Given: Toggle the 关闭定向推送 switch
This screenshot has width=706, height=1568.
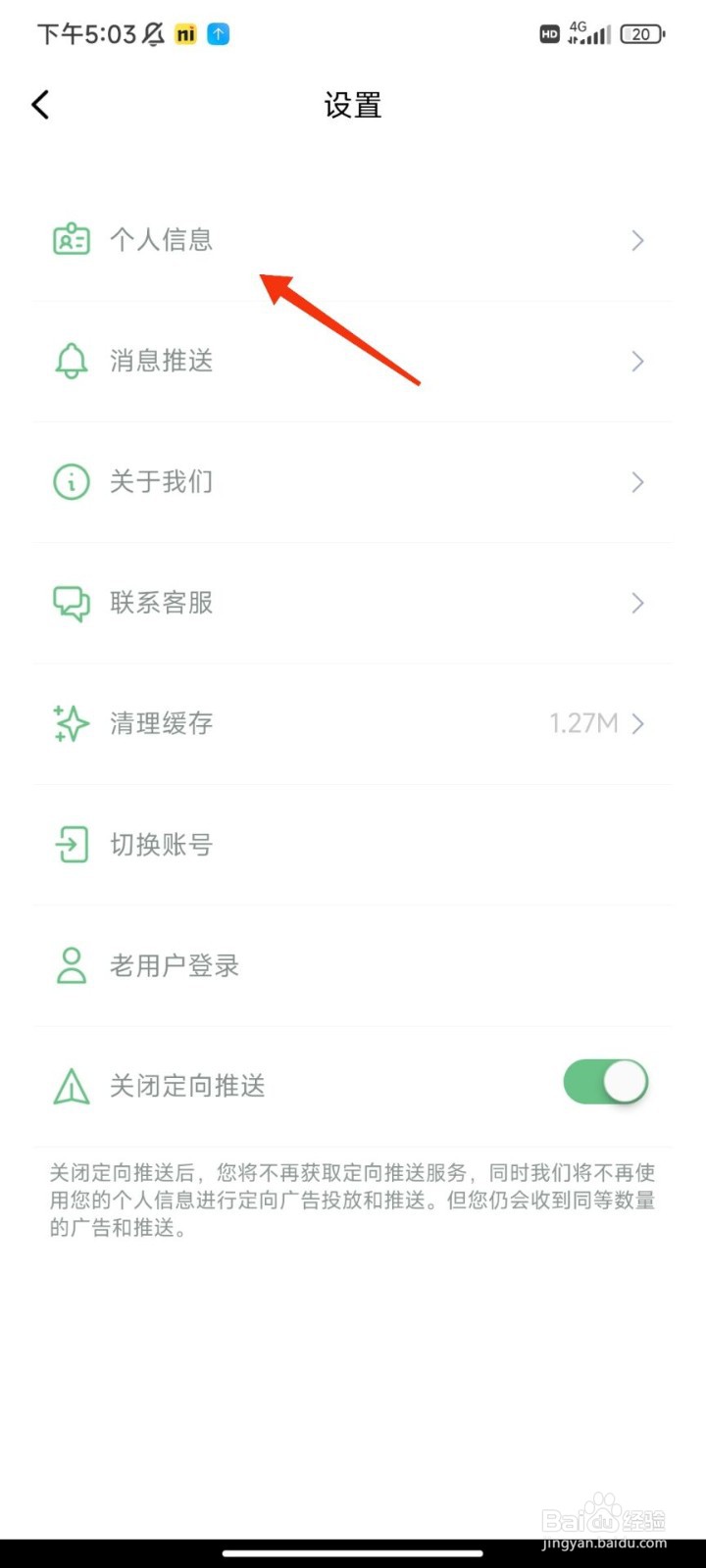Looking at the screenshot, I should pyautogui.click(x=605, y=1083).
